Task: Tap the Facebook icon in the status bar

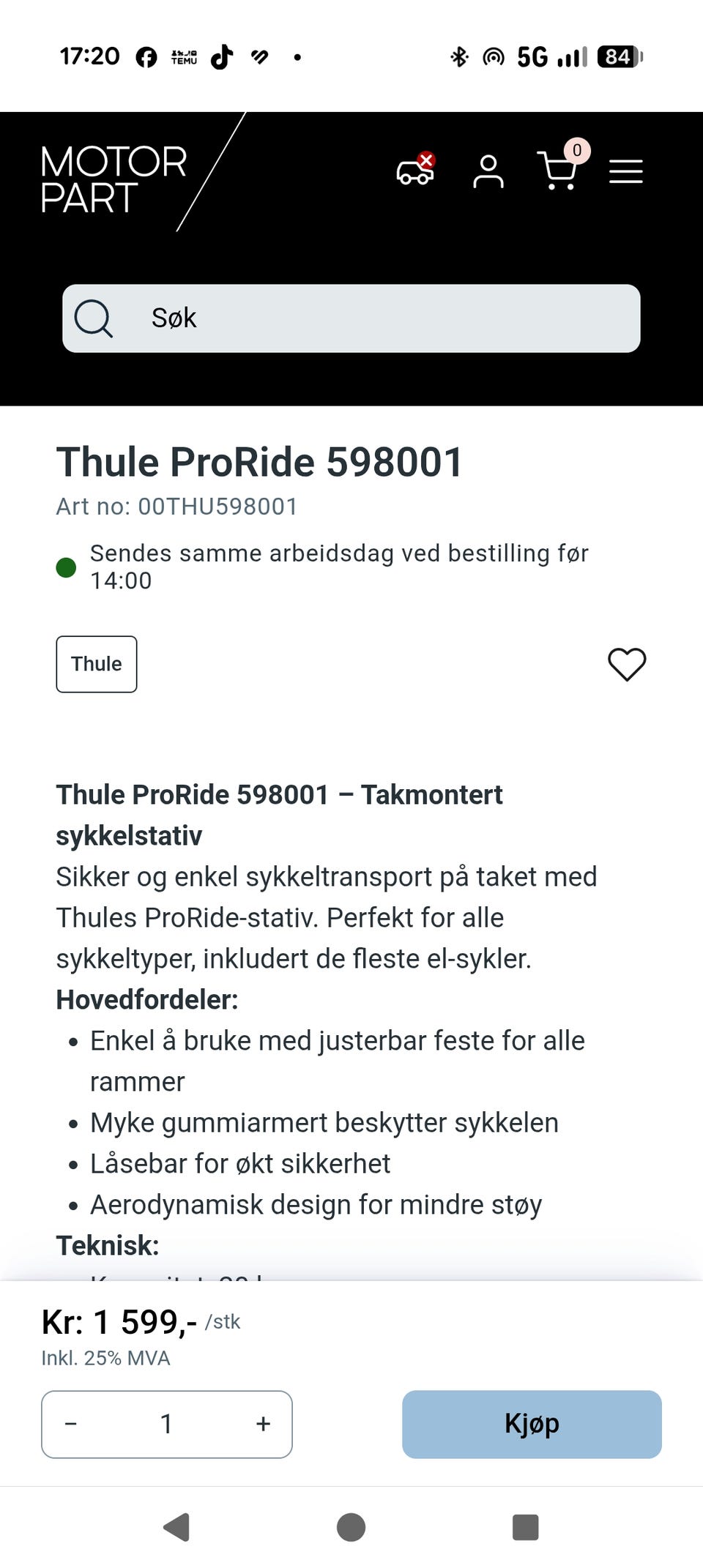Action: pos(148,56)
